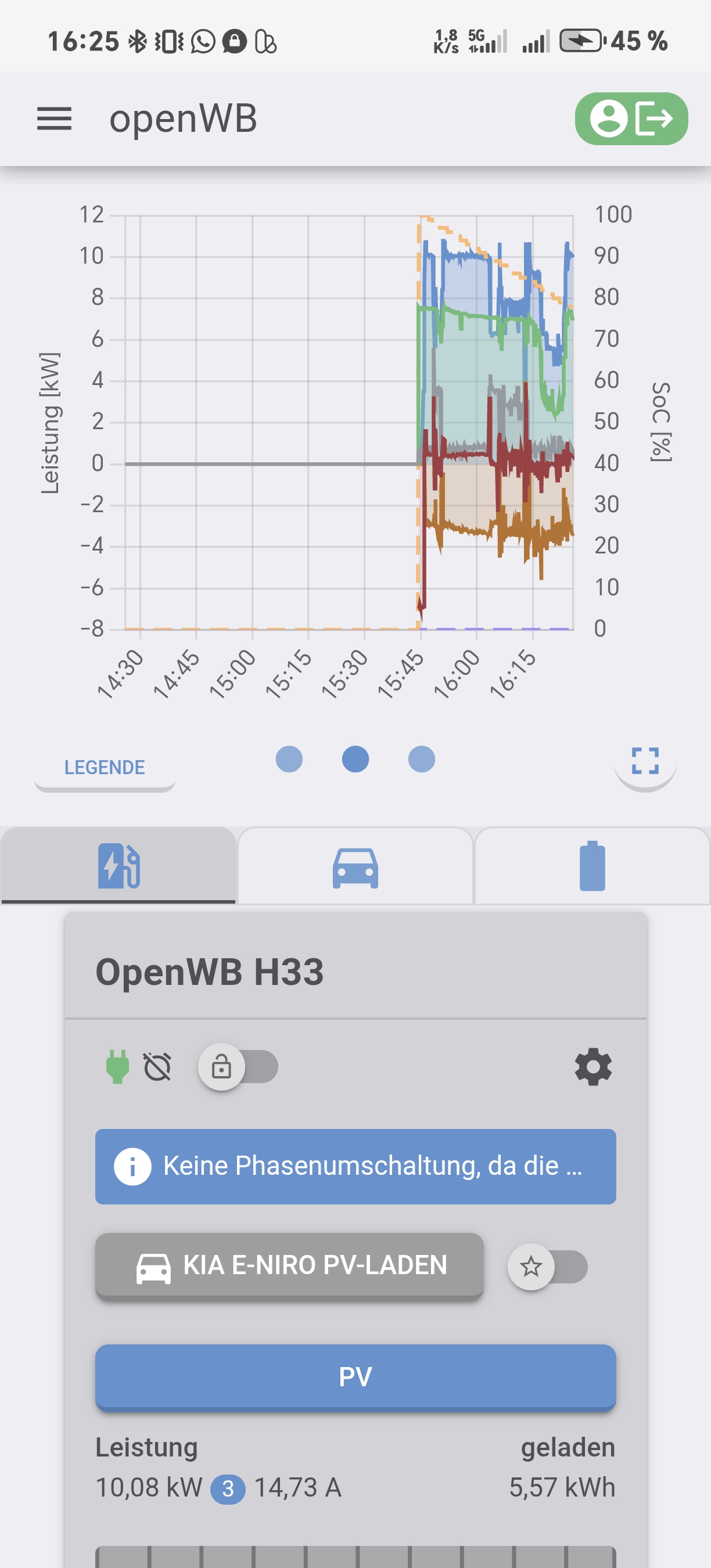Select the first chart page dot
711x1568 pixels.
(x=289, y=759)
